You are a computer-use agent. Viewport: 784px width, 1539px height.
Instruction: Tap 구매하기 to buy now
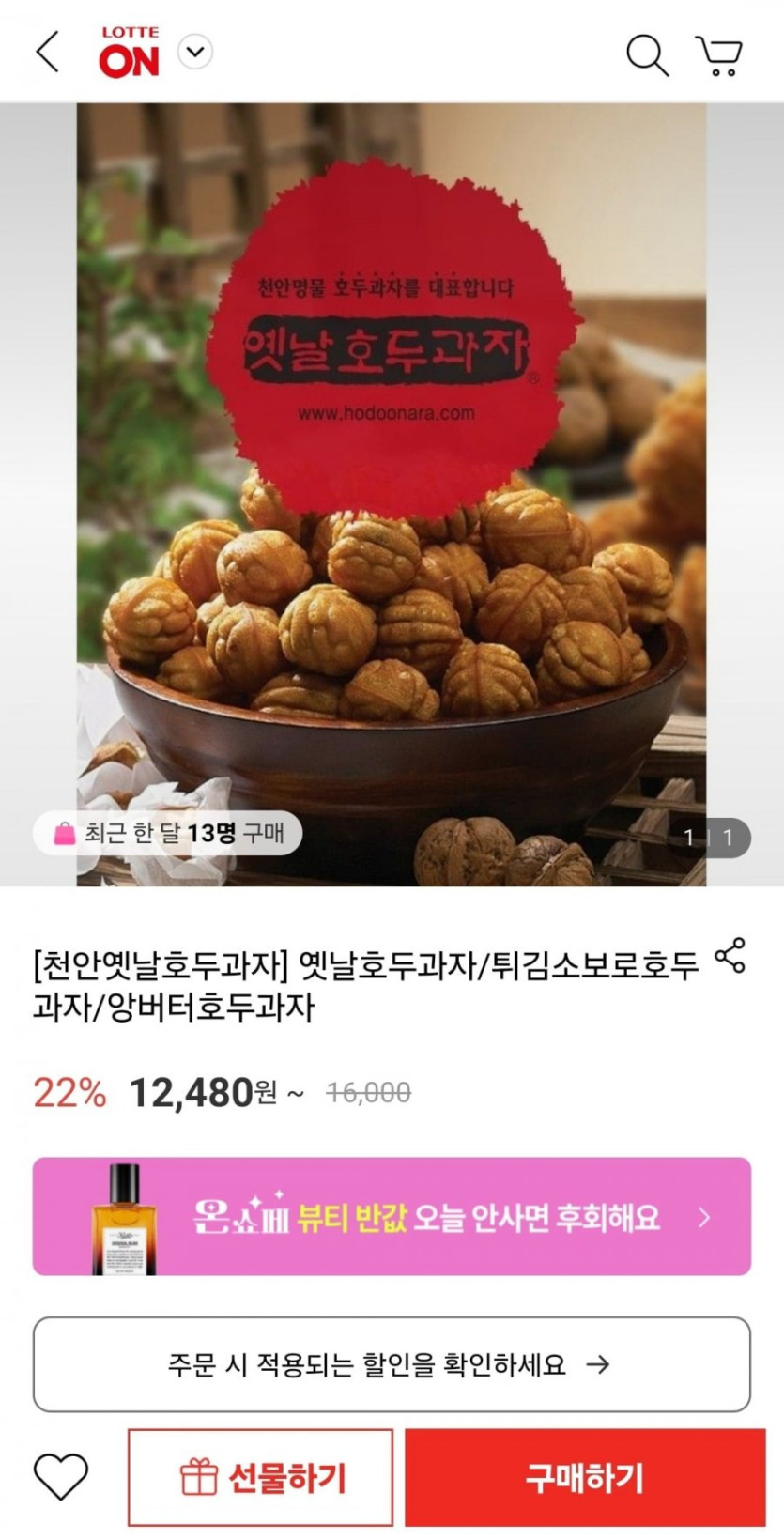point(585,1478)
